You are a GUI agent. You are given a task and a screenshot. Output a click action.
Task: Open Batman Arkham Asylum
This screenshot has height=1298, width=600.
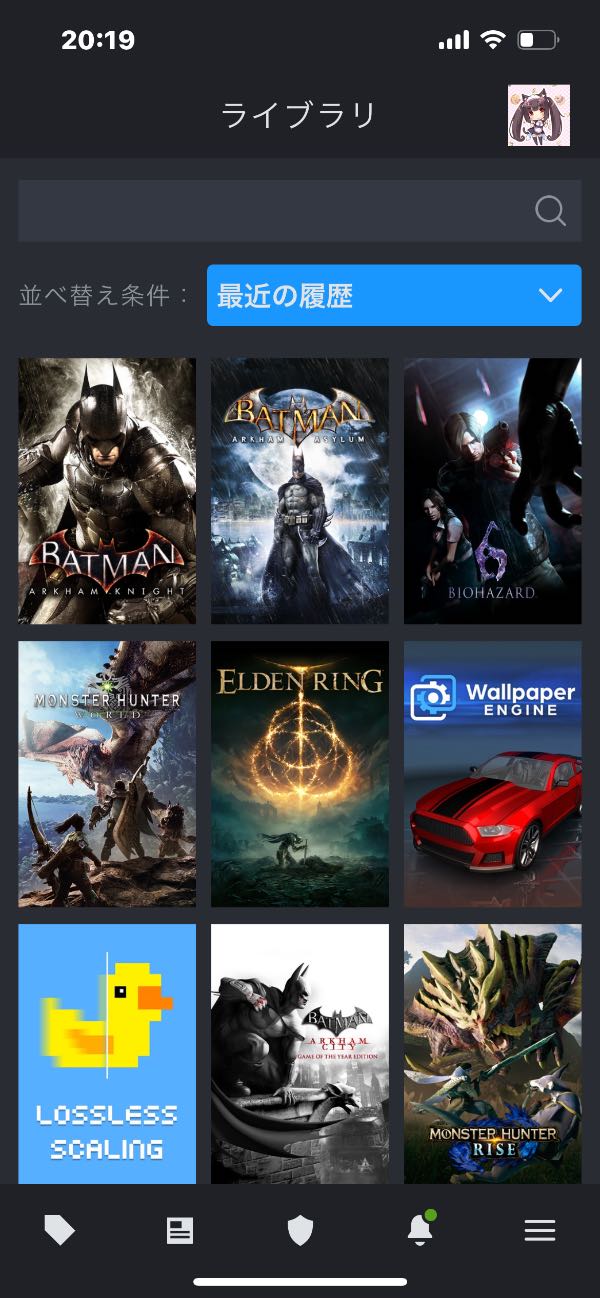click(x=300, y=491)
